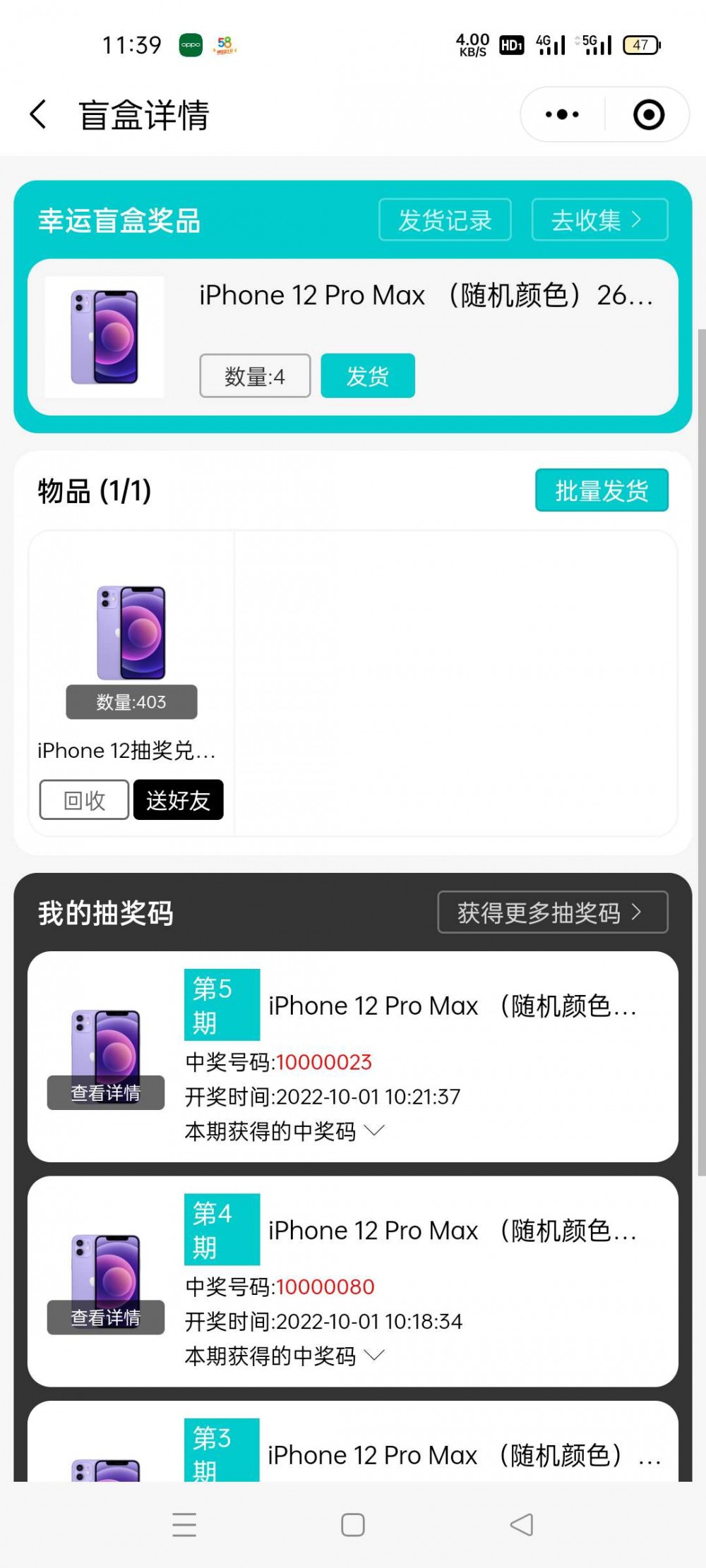Tap the navigation back triangle icon
The height and width of the screenshot is (1568, 706).
(x=522, y=1524)
